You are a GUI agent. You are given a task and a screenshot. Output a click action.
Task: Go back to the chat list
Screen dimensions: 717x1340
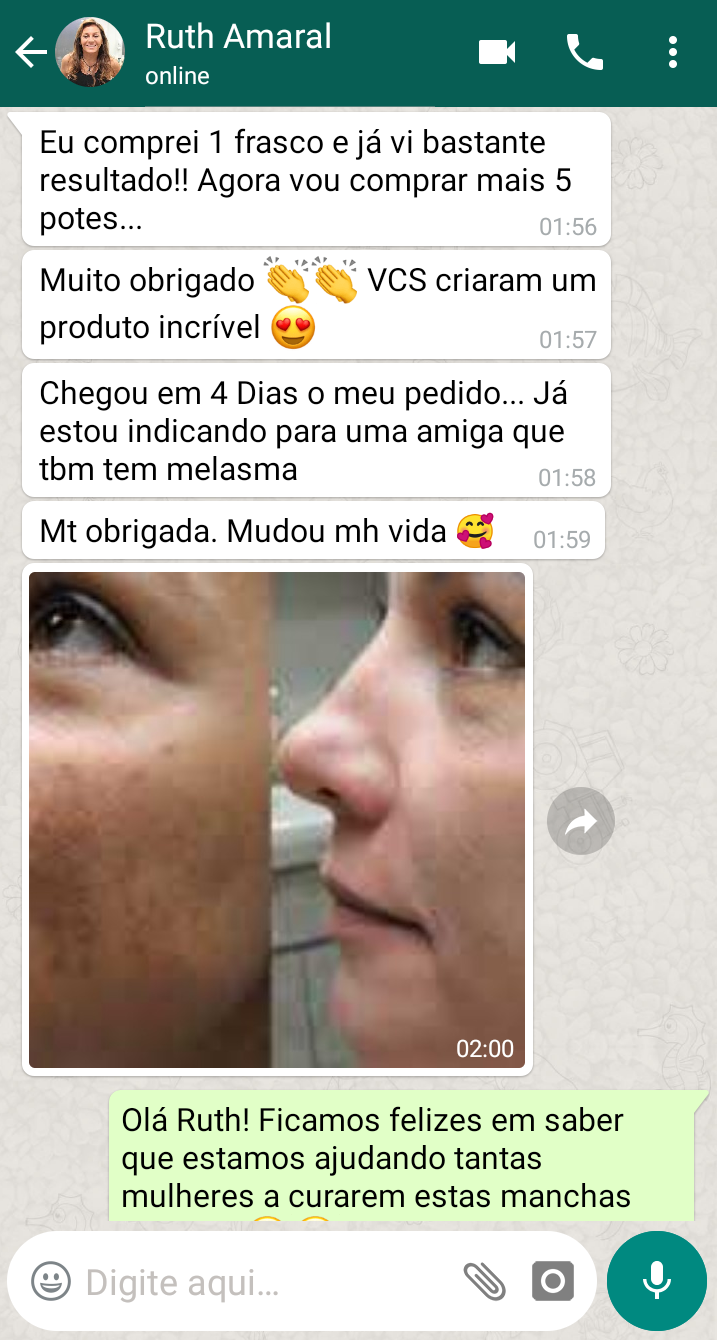[x=31, y=52]
